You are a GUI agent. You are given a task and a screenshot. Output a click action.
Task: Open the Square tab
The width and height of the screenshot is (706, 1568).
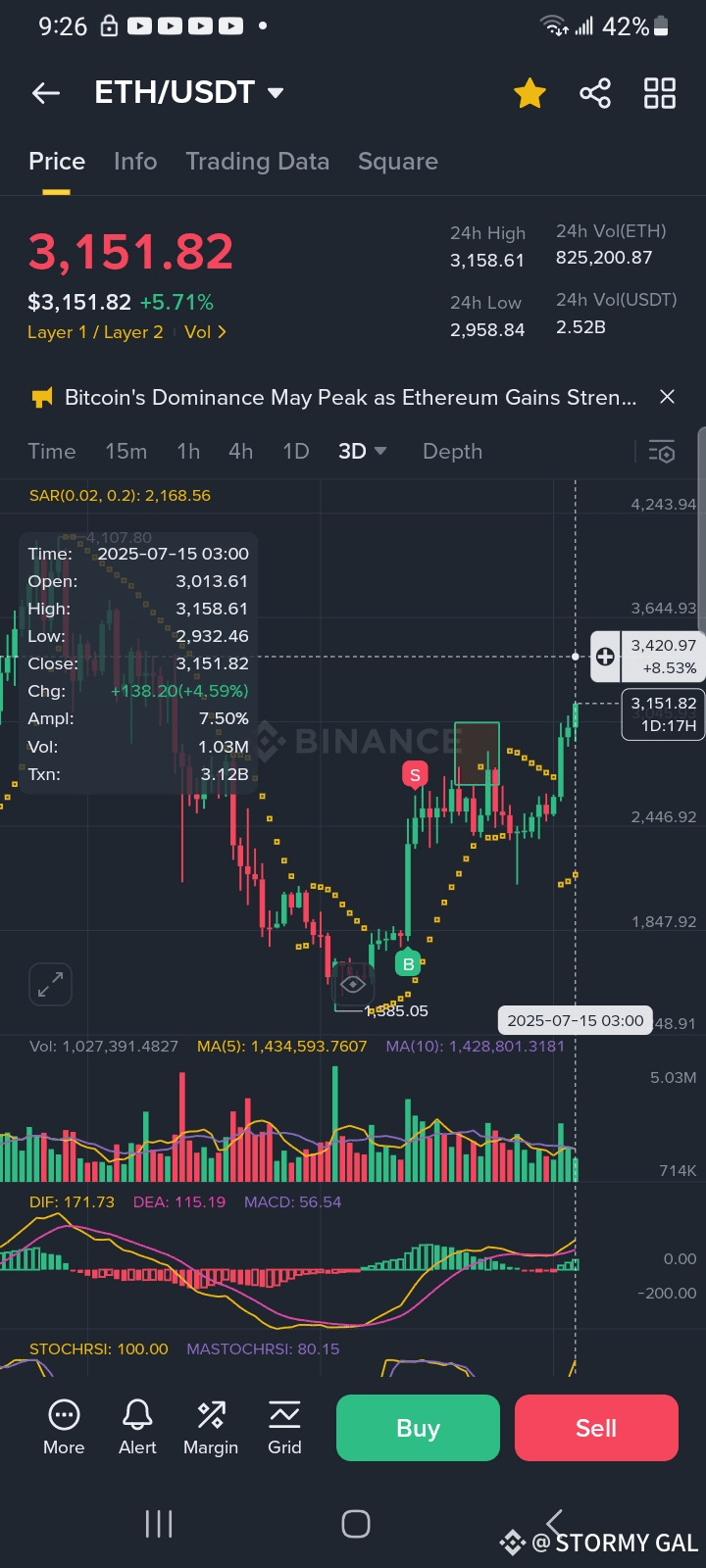pyautogui.click(x=398, y=161)
